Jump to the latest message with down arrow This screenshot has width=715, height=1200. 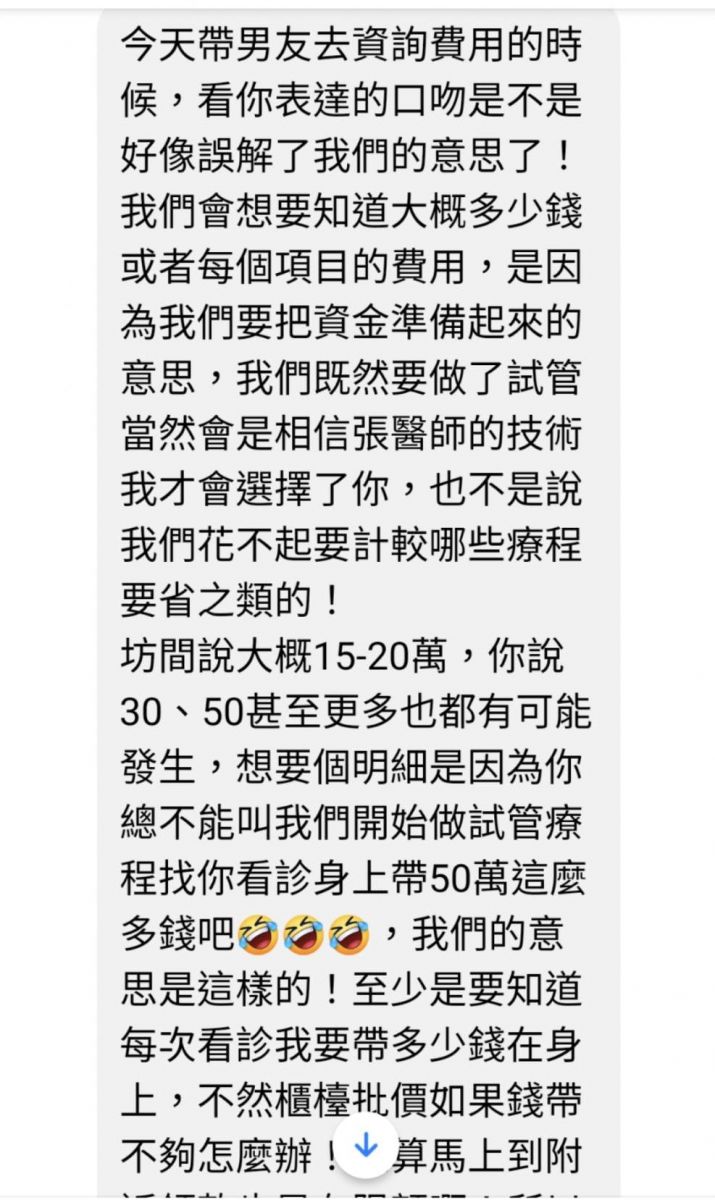pos(366,1145)
